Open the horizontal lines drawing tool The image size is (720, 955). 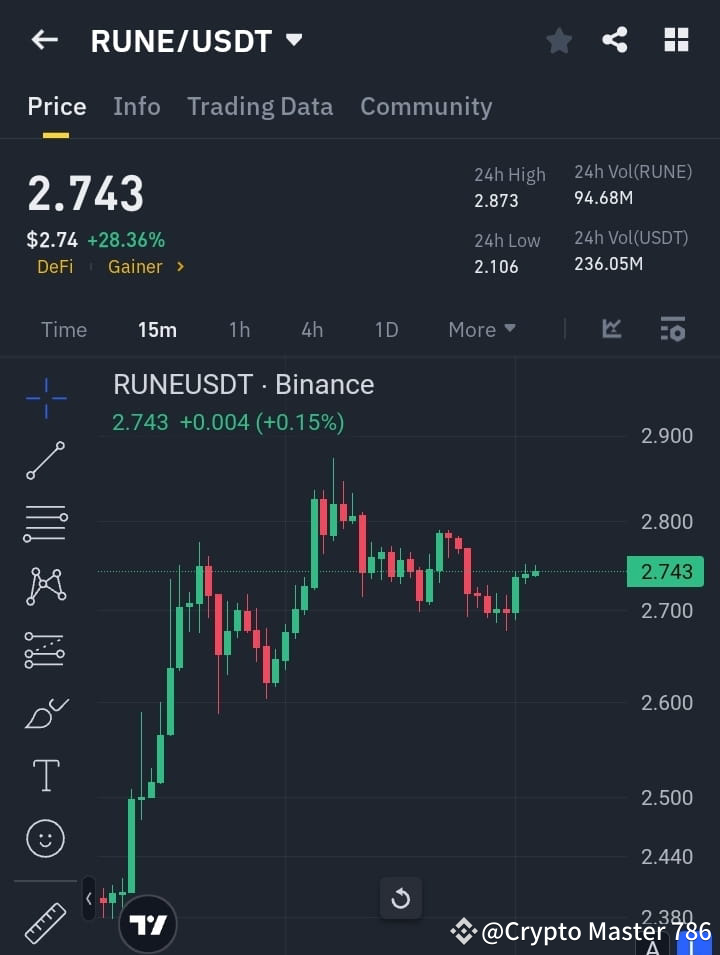44,524
